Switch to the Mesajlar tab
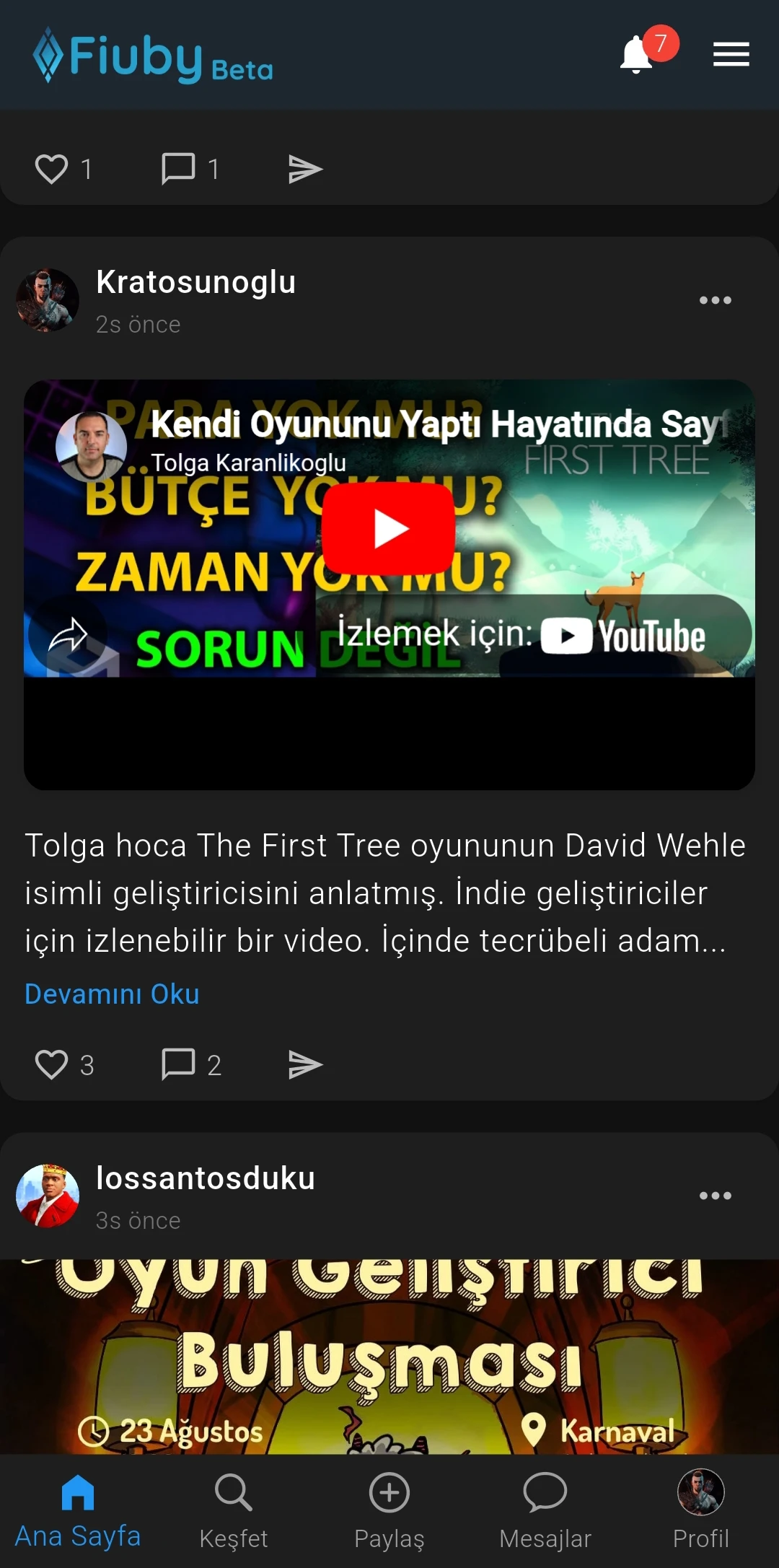This screenshot has height=1568, width=779. click(545, 1511)
